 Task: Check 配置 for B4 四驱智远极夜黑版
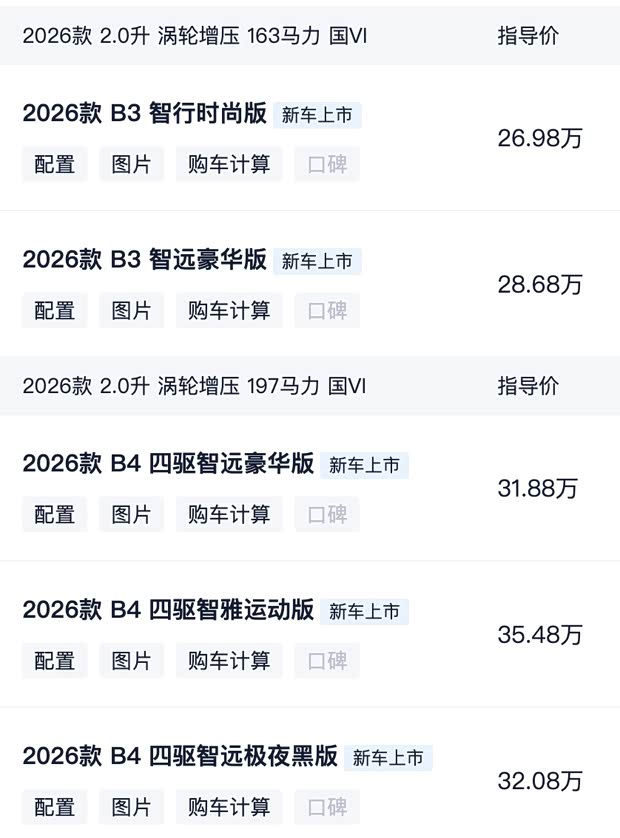click(x=55, y=806)
